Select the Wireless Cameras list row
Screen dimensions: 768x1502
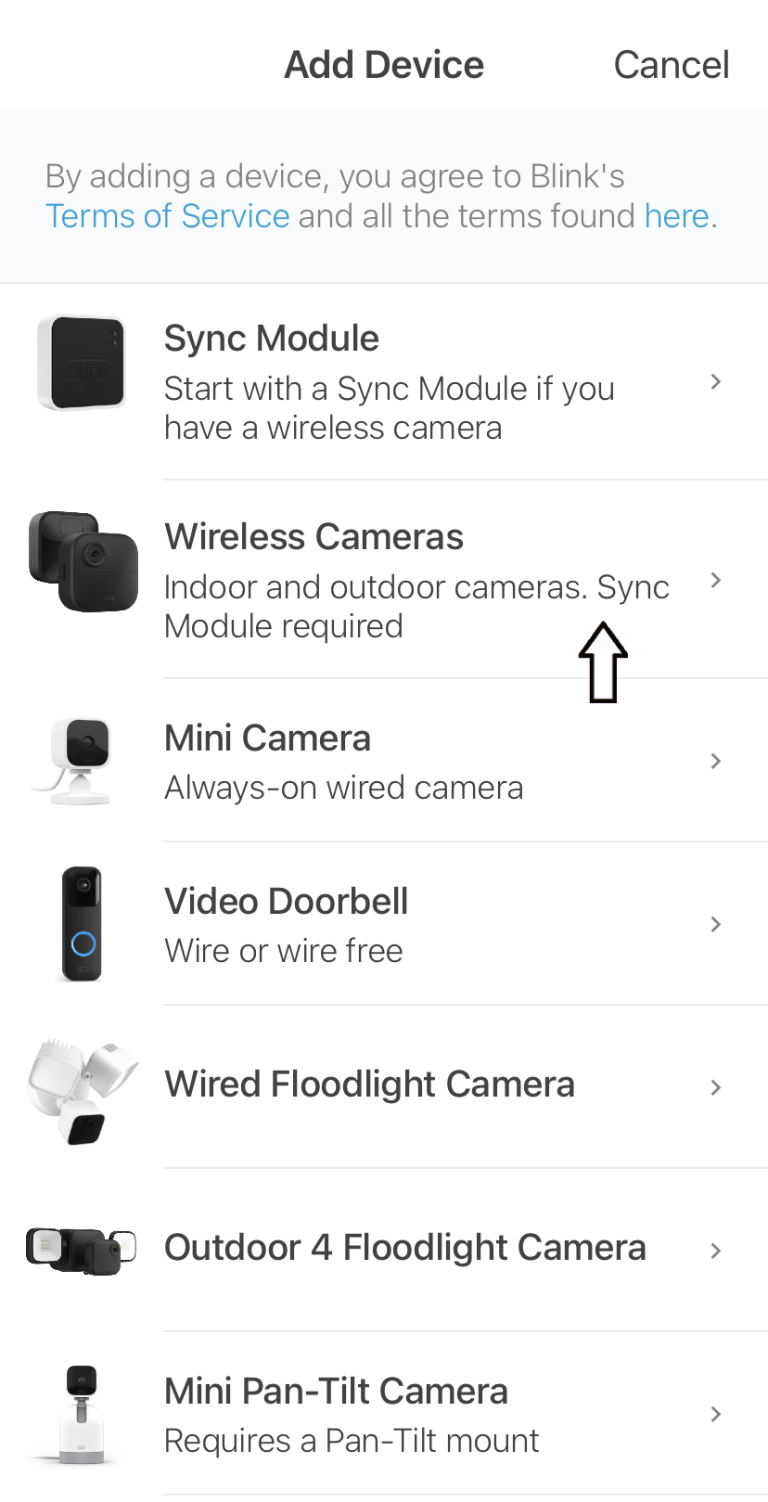pyautogui.click(x=384, y=580)
